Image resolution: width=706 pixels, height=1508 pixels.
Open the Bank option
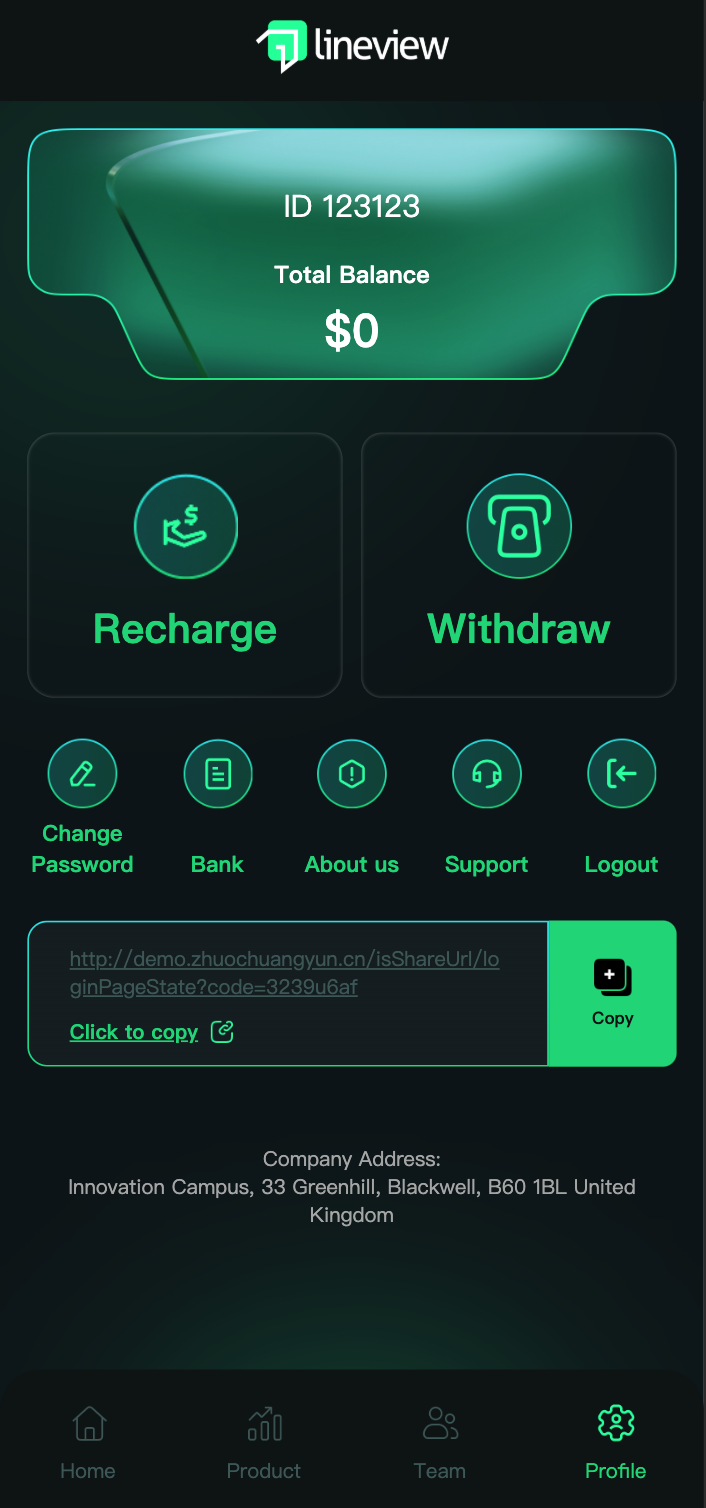(x=218, y=774)
